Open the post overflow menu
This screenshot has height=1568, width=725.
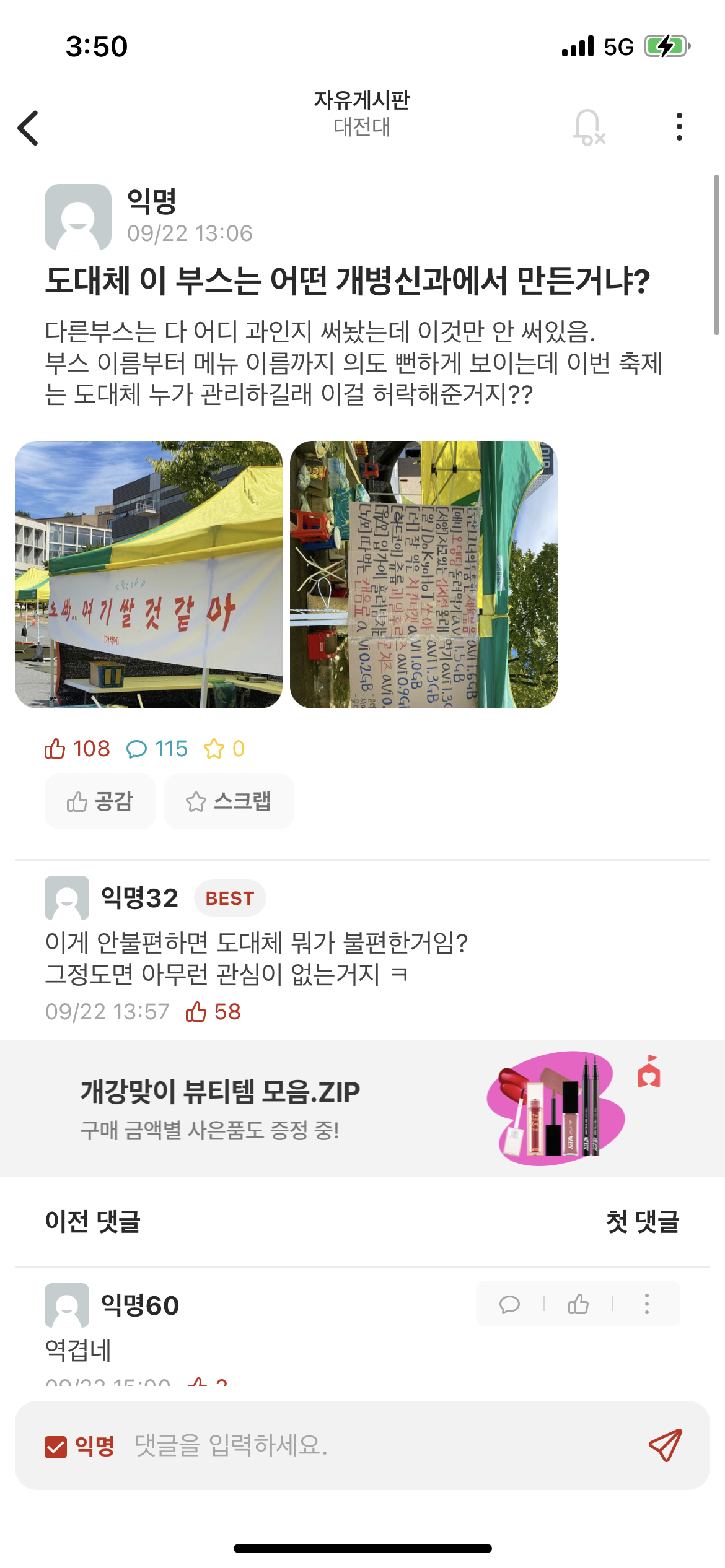pos(679,127)
